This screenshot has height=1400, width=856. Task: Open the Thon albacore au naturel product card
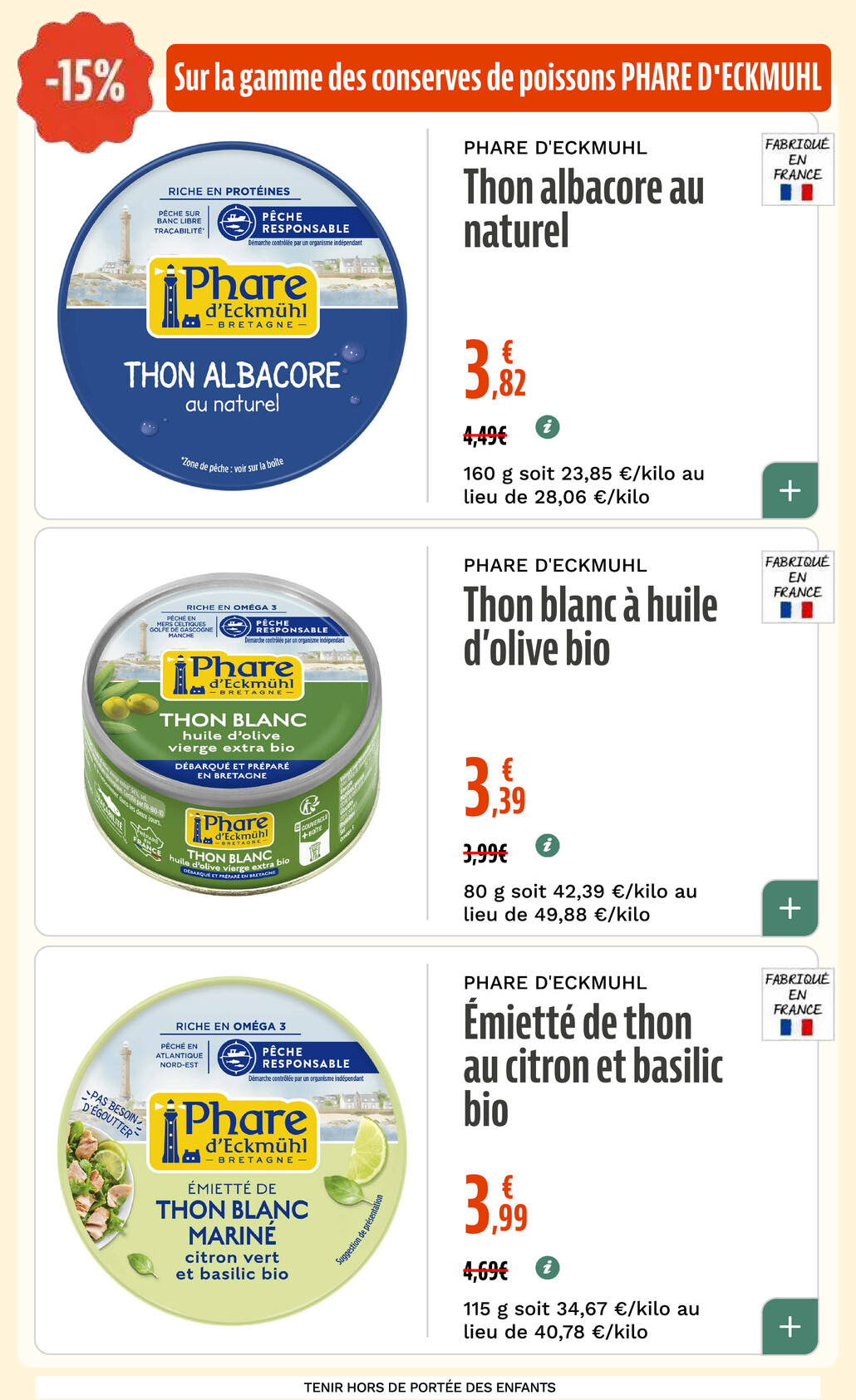click(583, 209)
